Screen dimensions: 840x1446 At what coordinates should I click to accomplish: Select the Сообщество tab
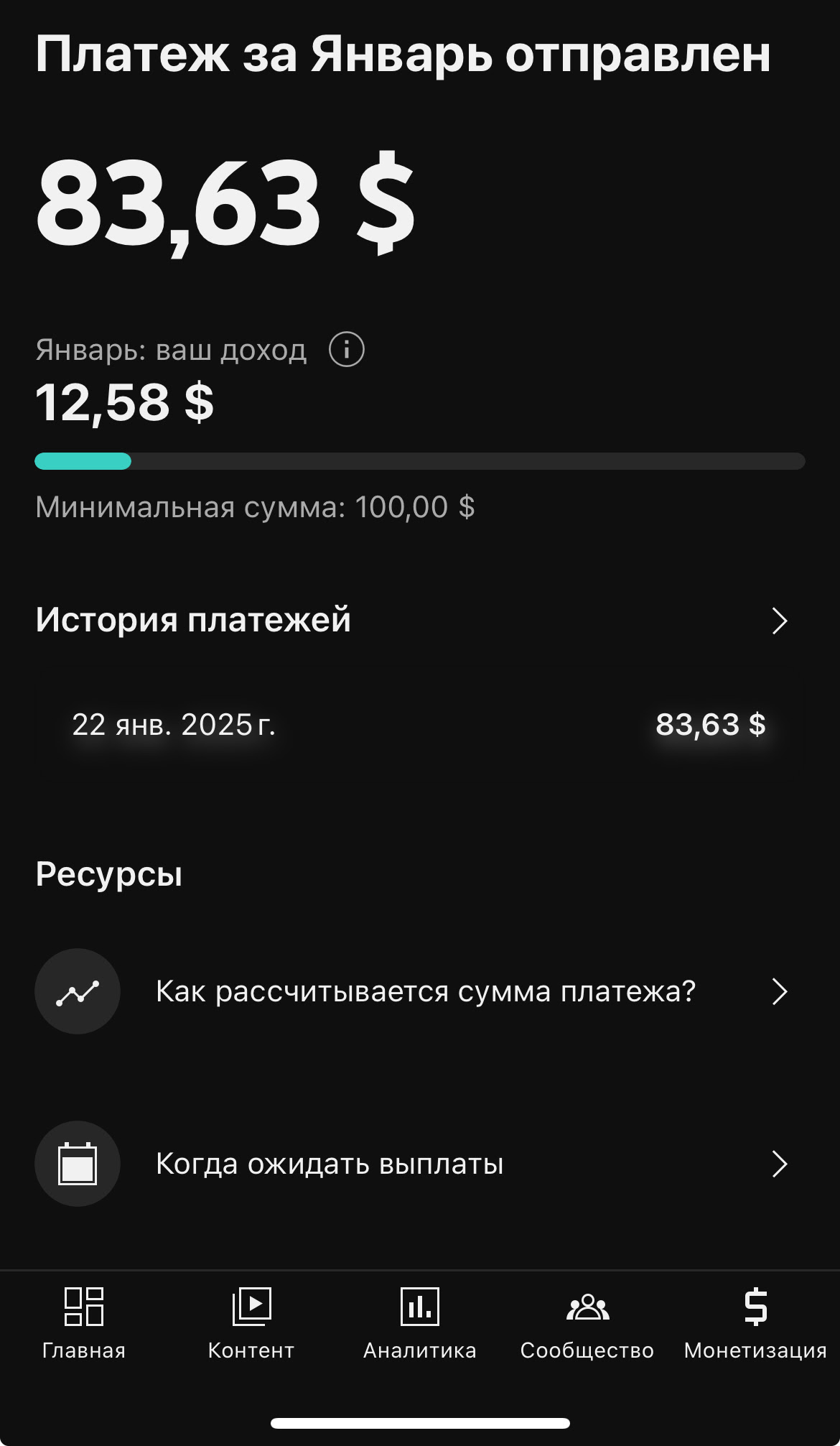tap(587, 1323)
